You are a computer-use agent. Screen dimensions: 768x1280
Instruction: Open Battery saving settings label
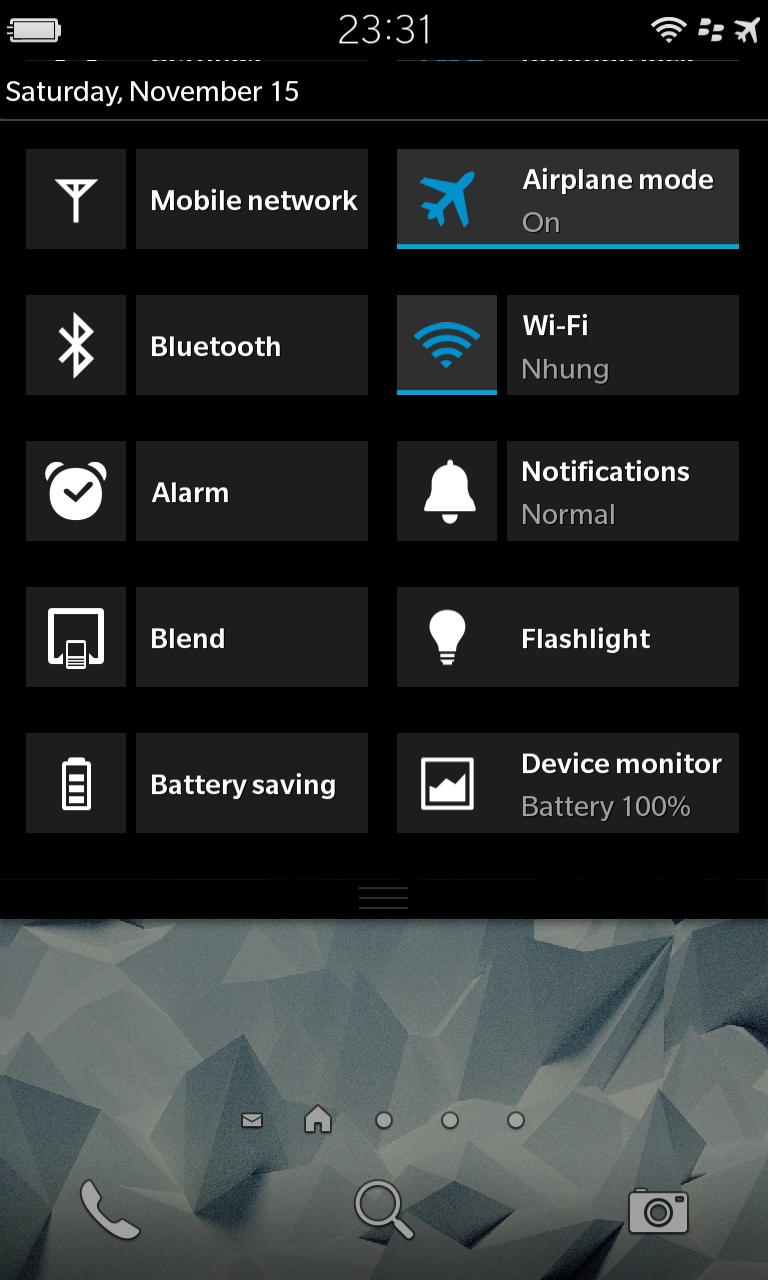point(252,783)
